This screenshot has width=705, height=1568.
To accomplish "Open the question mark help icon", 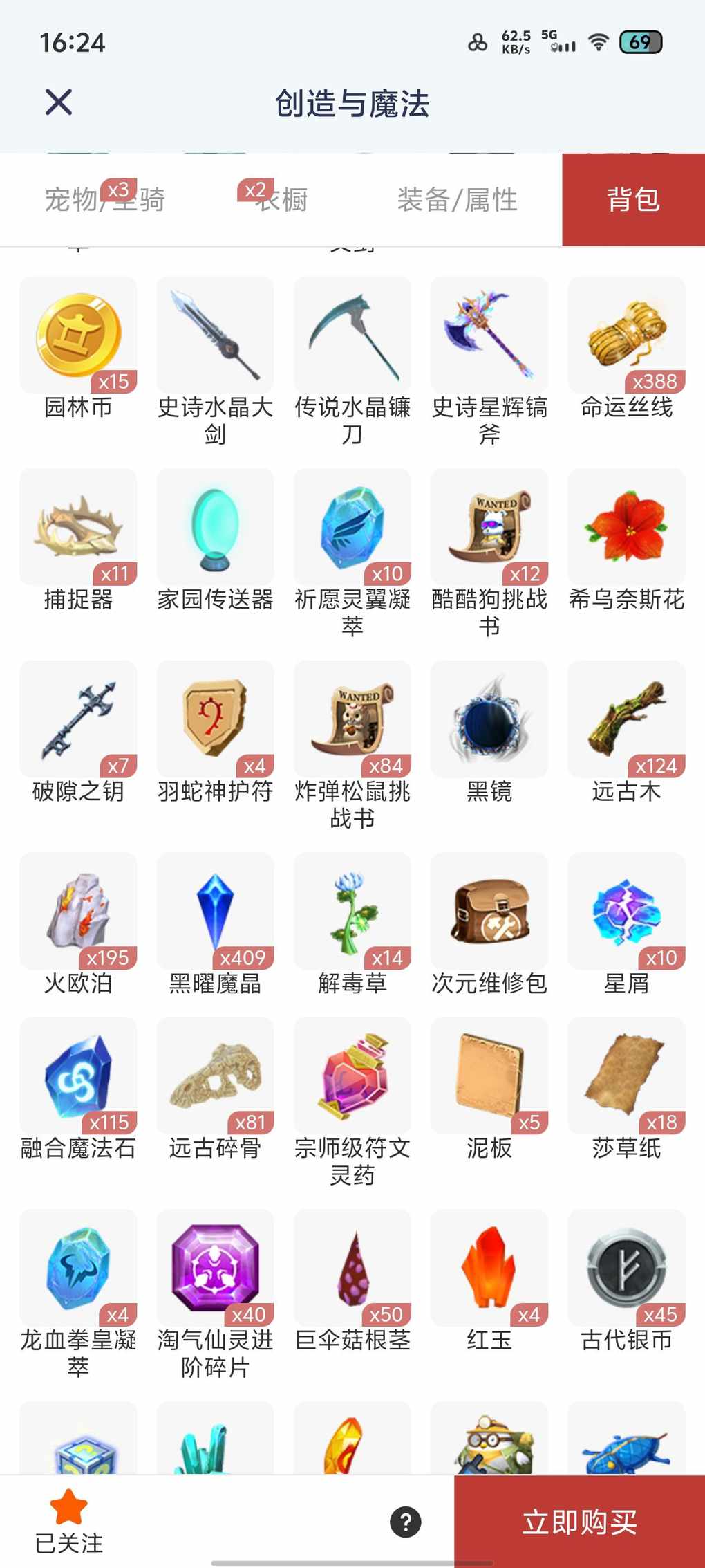I will point(406,1522).
